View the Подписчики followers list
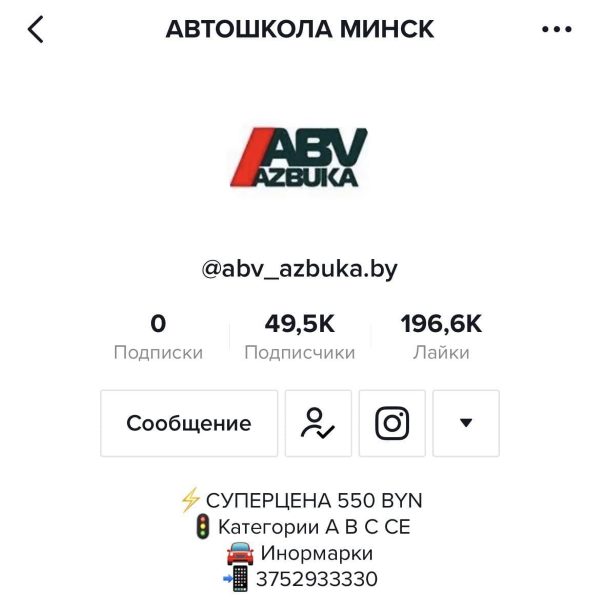 coord(299,337)
